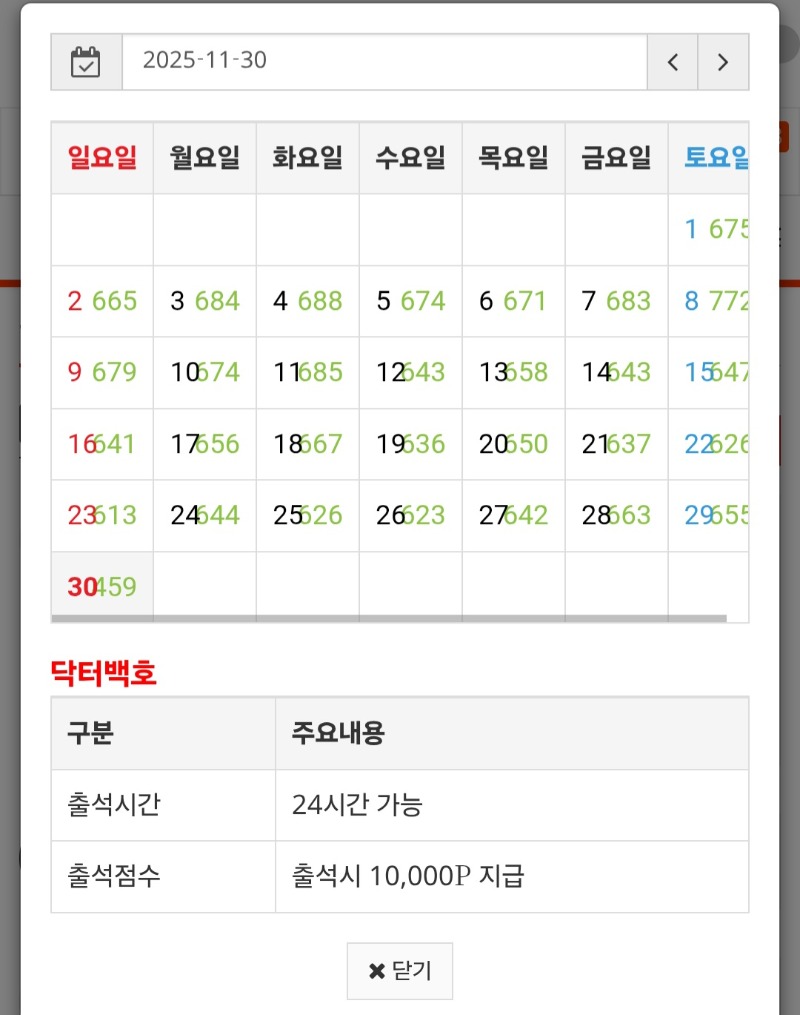Screen dimensions: 800x1015
Task: Go to the previous month arrow
Action: coord(673,62)
